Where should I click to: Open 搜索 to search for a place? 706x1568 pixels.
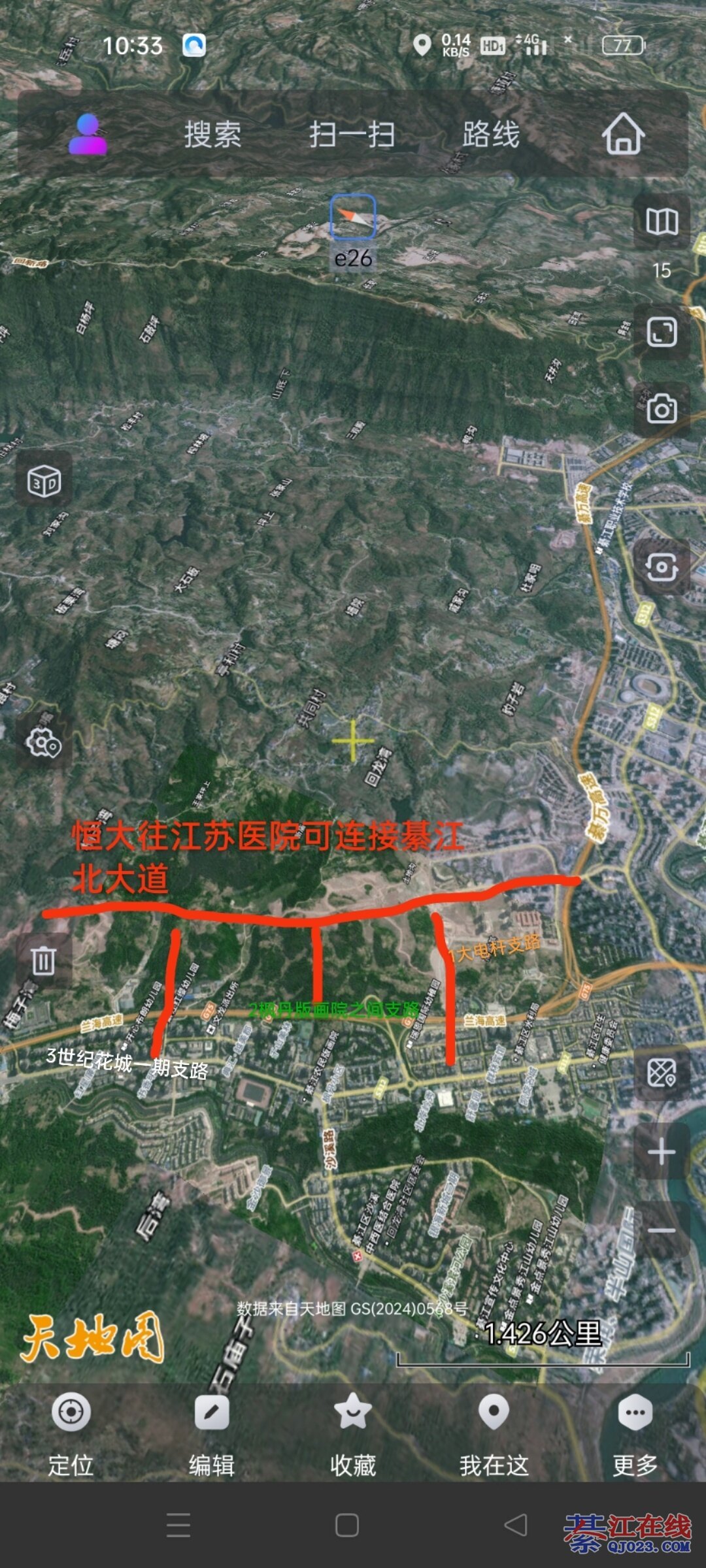[x=212, y=135]
